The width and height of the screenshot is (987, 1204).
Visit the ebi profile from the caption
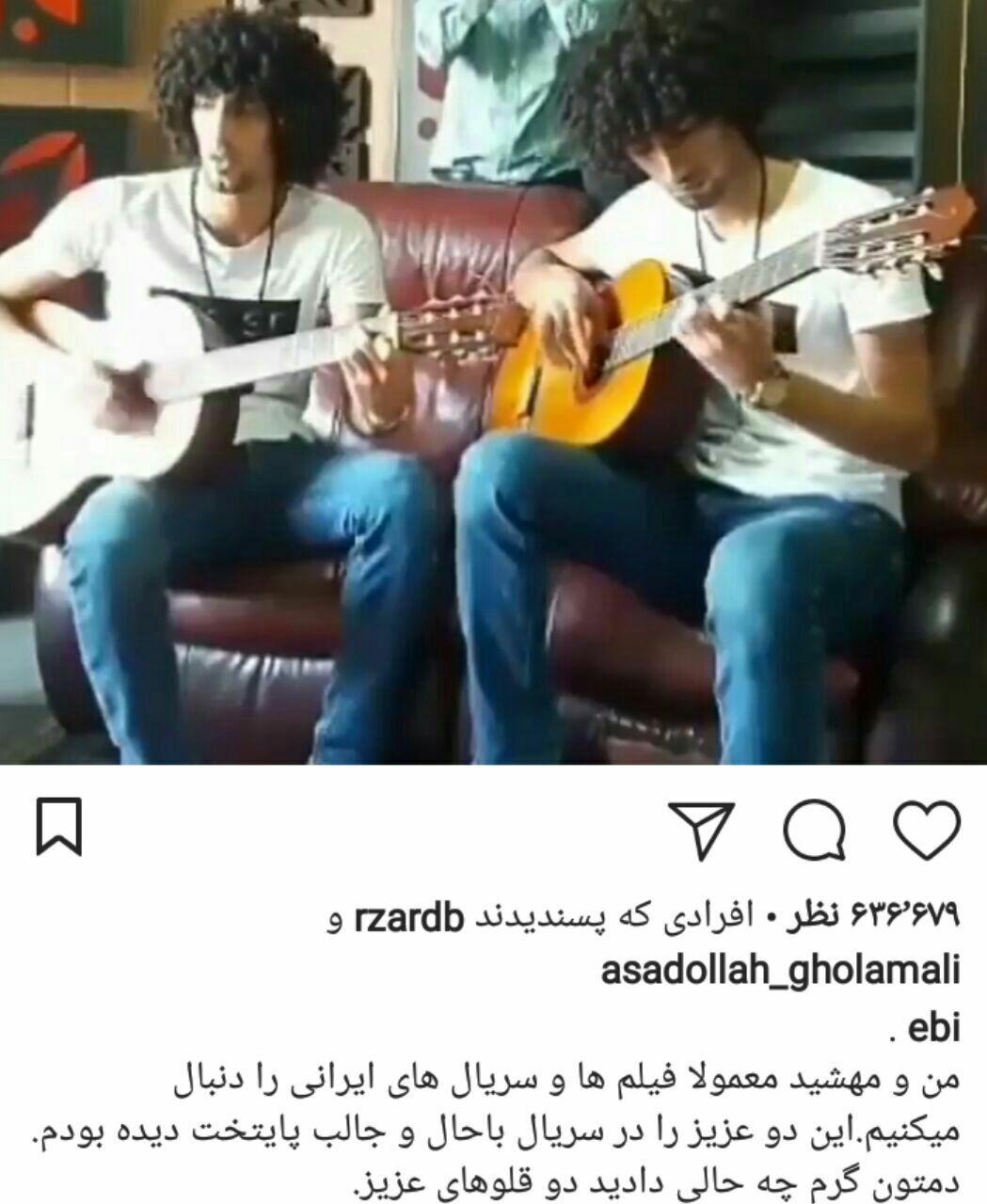pos(933,1028)
